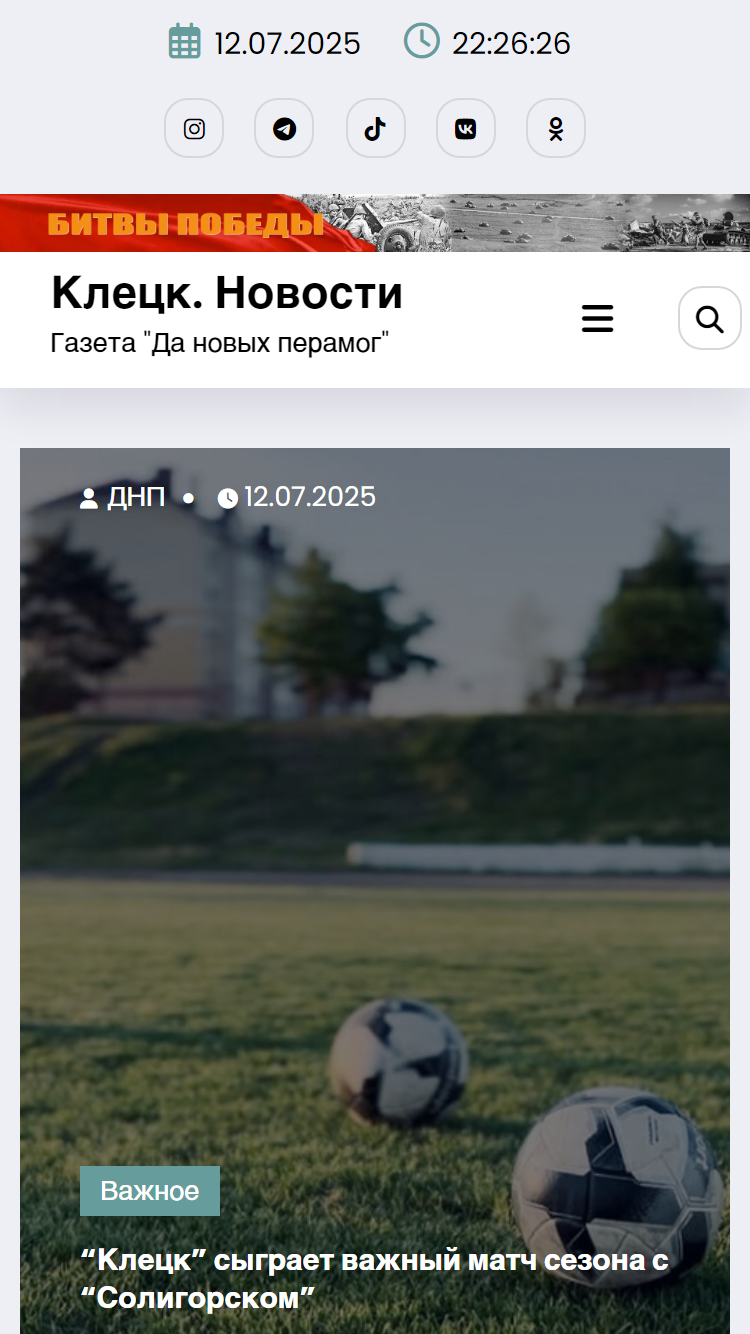Open the TikTok social link

[x=375, y=129]
